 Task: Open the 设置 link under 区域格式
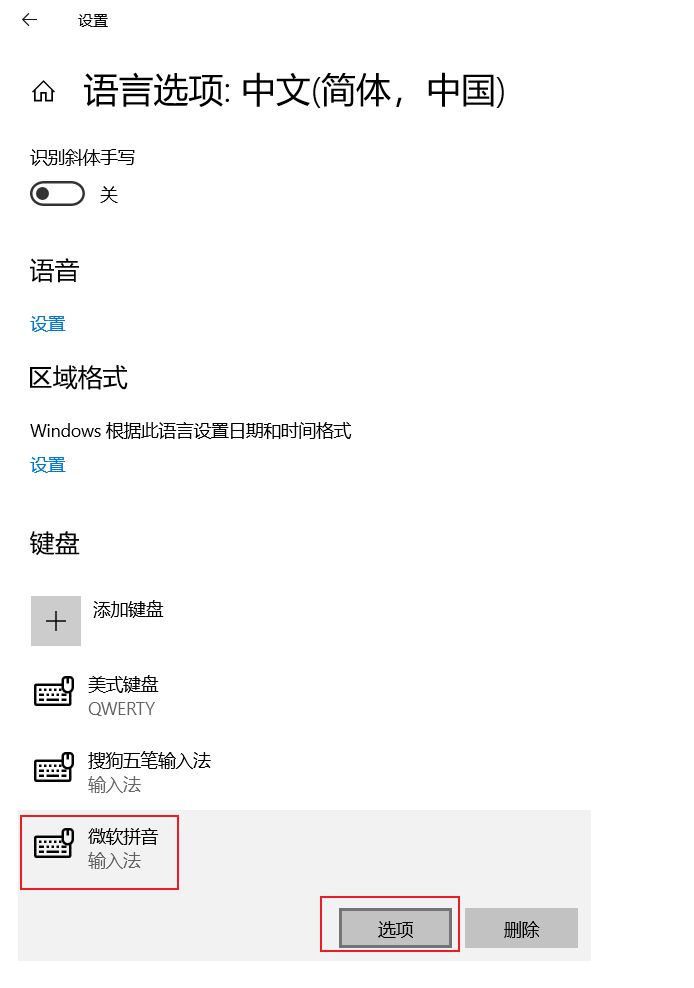[x=47, y=465]
